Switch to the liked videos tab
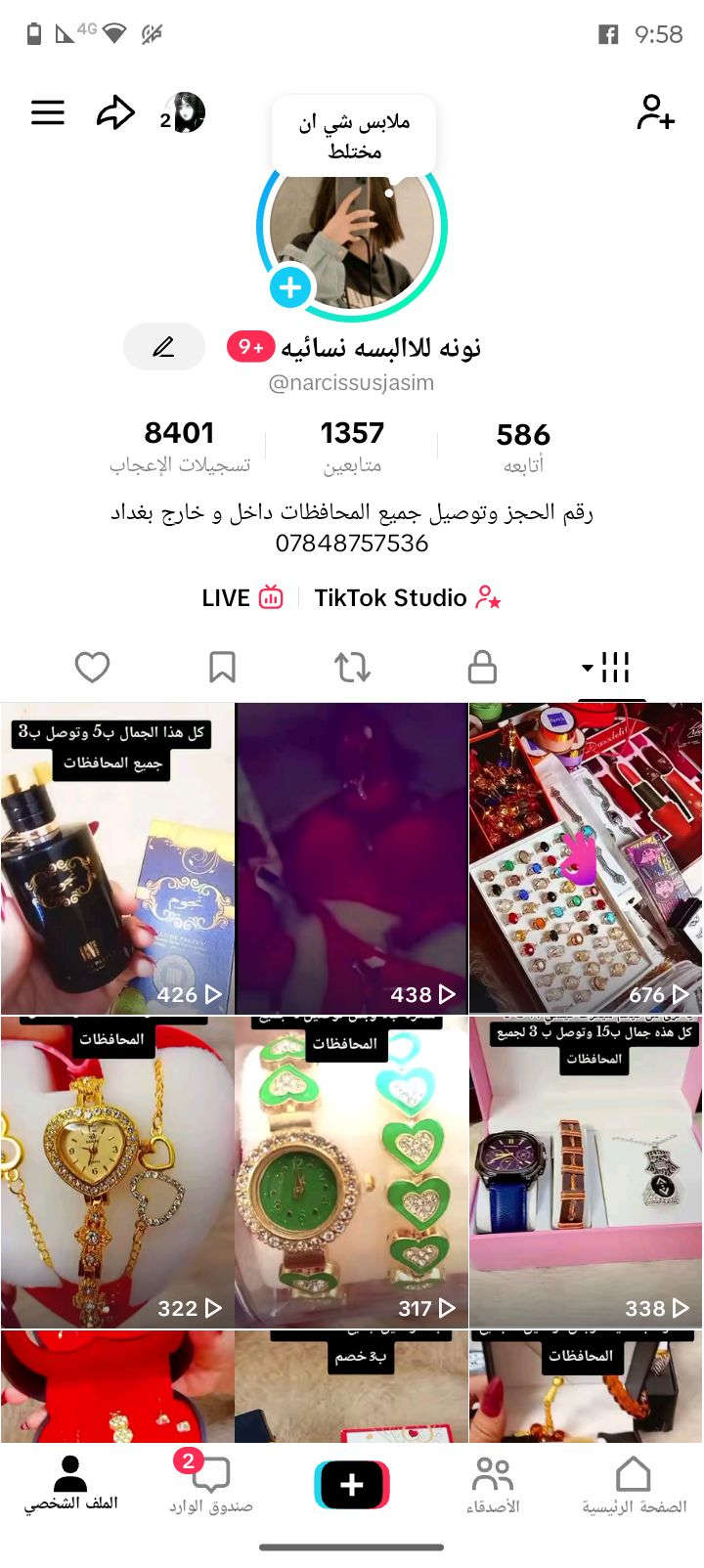 click(x=92, y=668)
